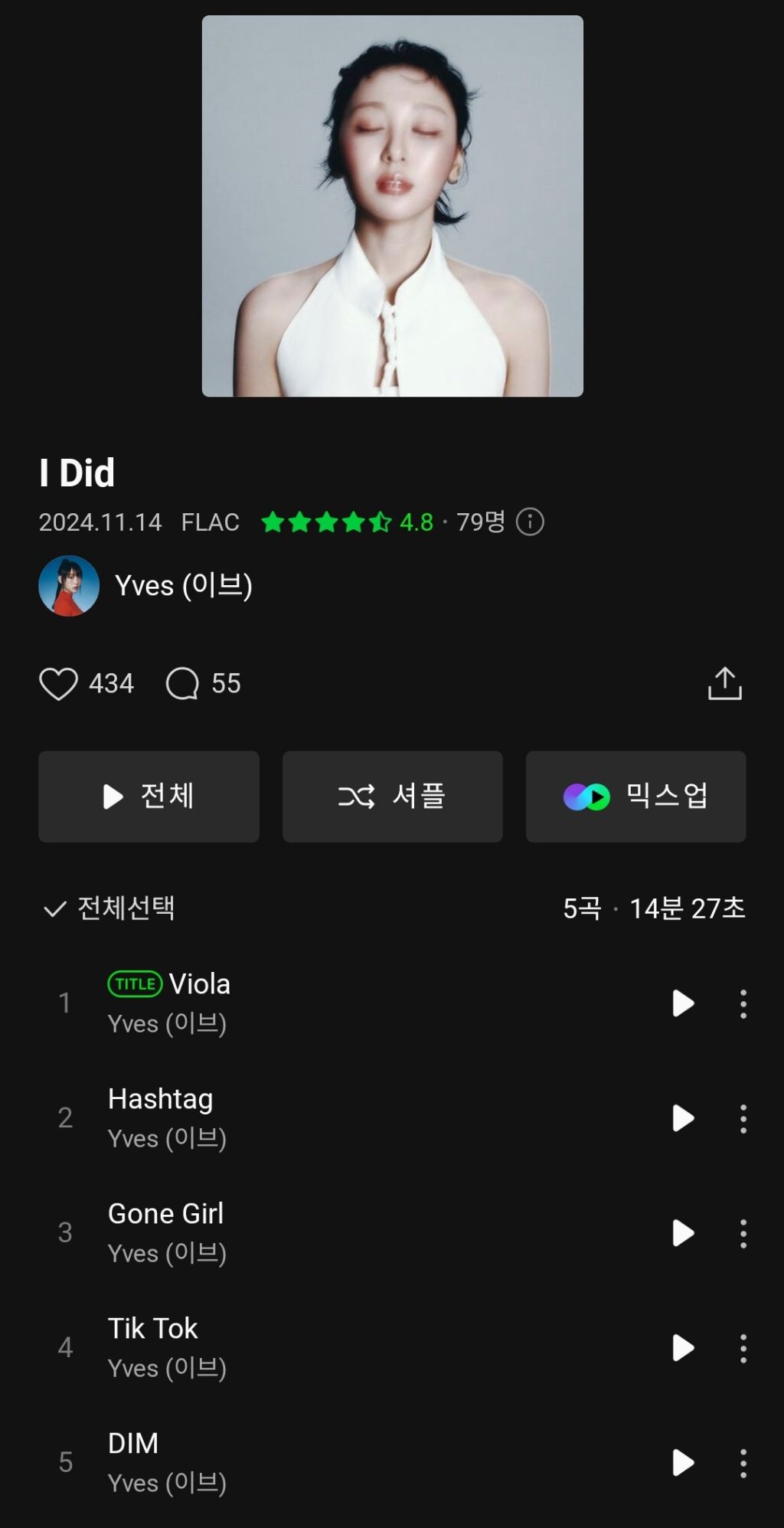The height and width of the screenshot is (1528, 784).
Task: Start 믹스업 mix
Action: pyautogui.click(x=635, y=797)
